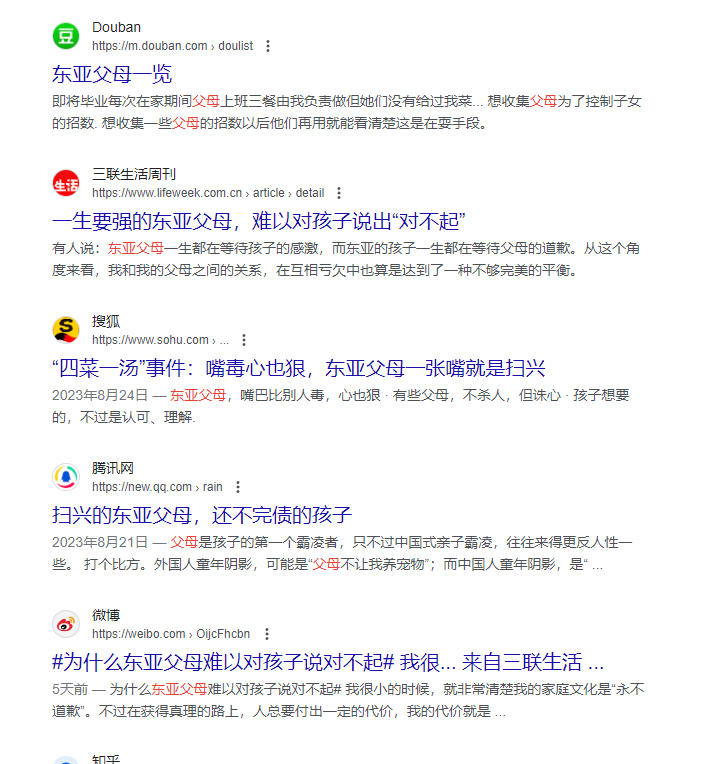Open more options for the 微博 result
This screenshot has height=764, width=725.
pyautogui.click(x=265, y=634)
